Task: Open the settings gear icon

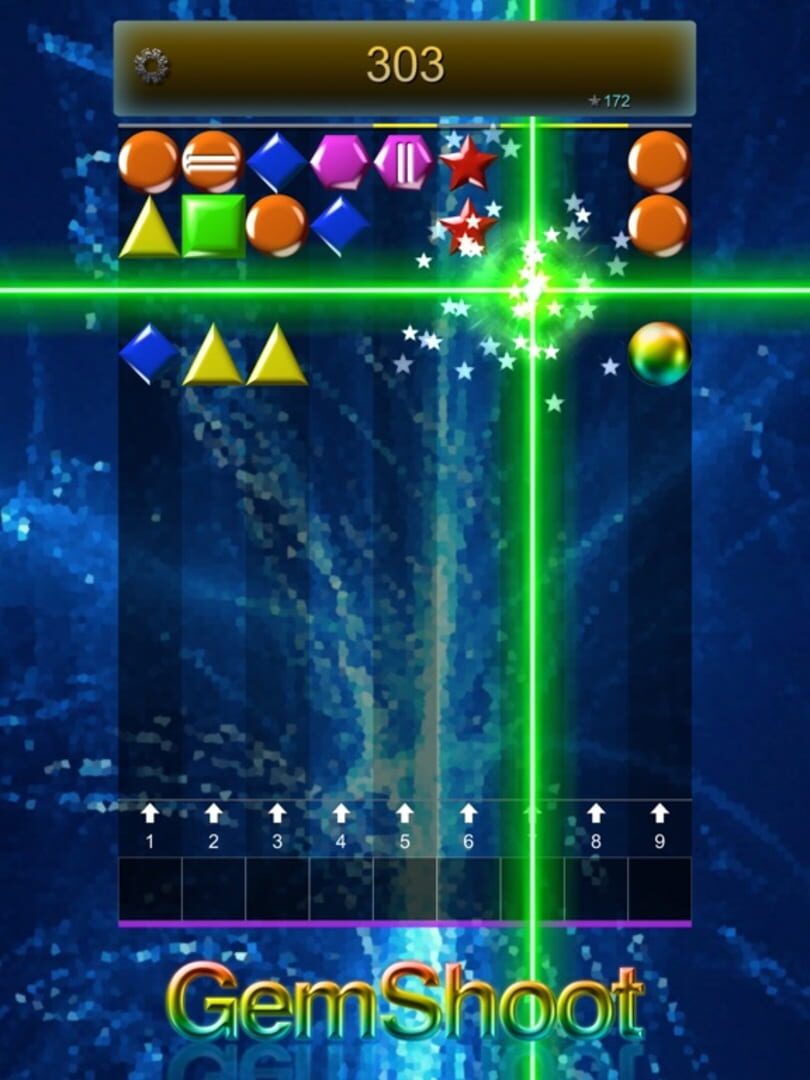Action: [151, 66]
